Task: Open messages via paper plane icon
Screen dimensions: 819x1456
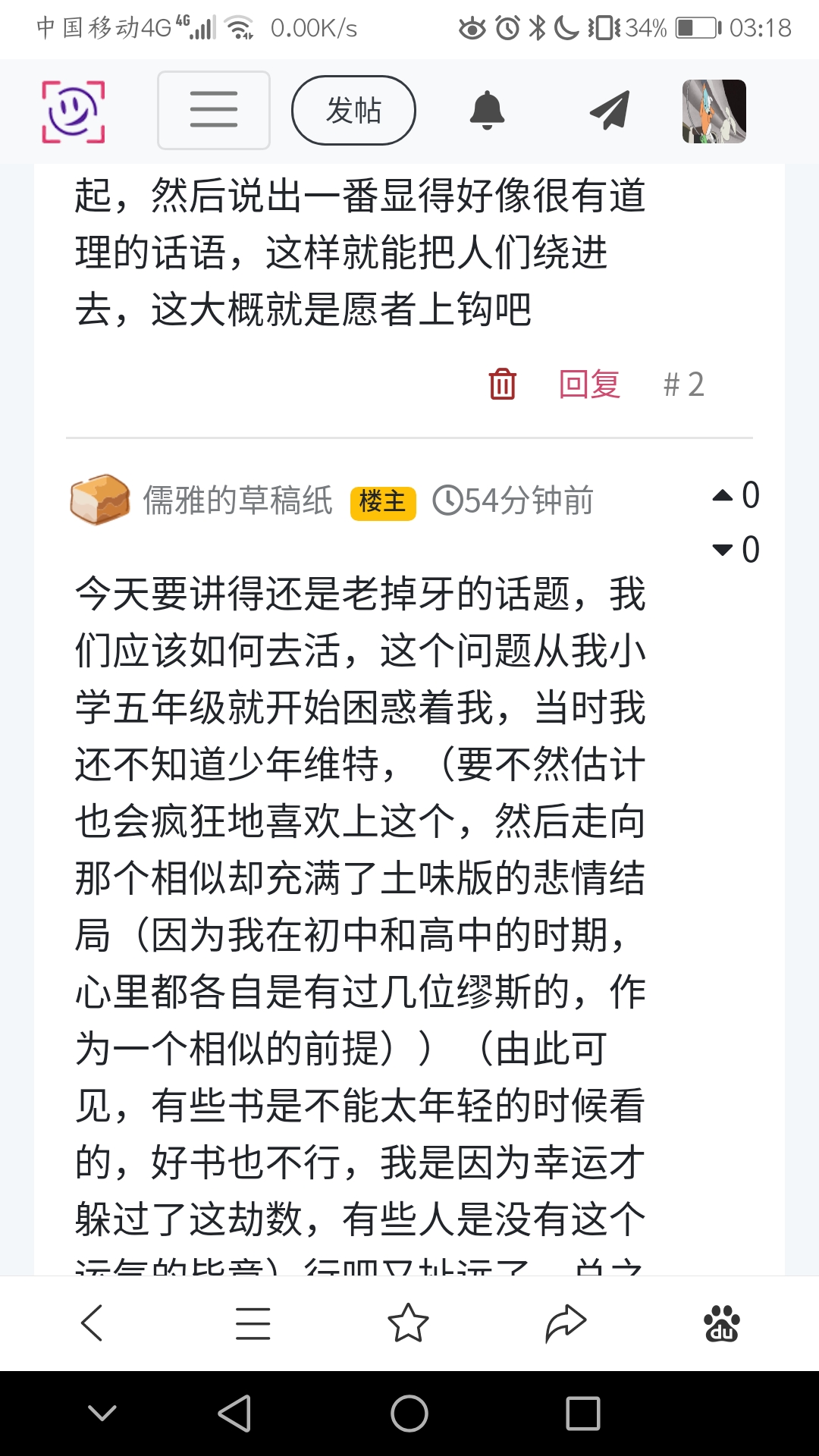Action: click(x=610, y=111)
